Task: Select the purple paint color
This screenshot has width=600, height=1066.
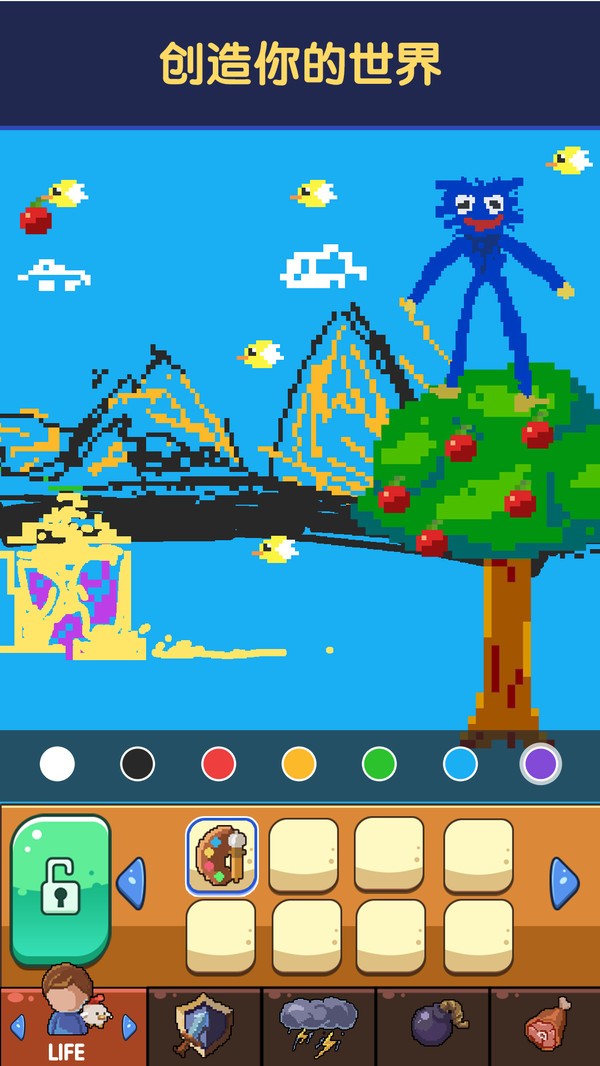Action: click(540, 765)
